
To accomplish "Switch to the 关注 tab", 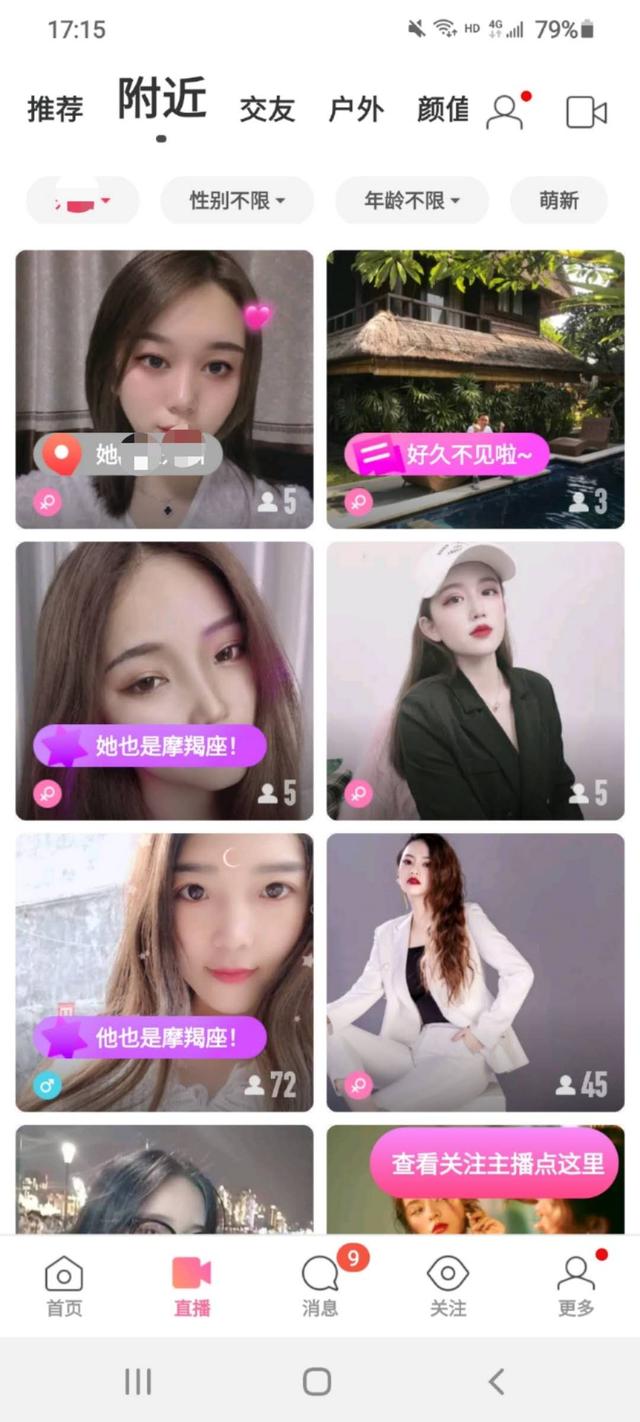I will (x=447, y=1286).
